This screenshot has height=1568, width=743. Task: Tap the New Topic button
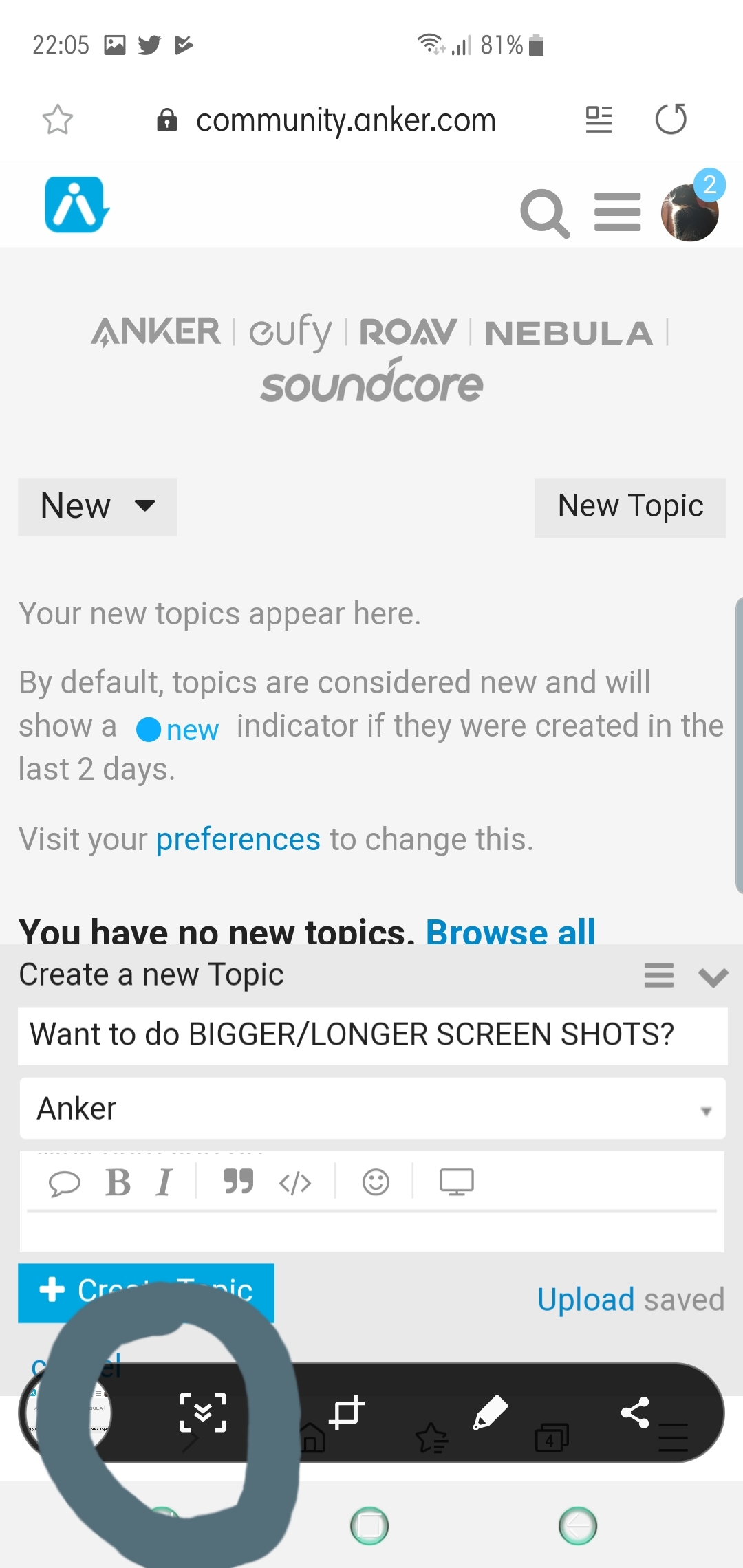[x=630, y=508]
